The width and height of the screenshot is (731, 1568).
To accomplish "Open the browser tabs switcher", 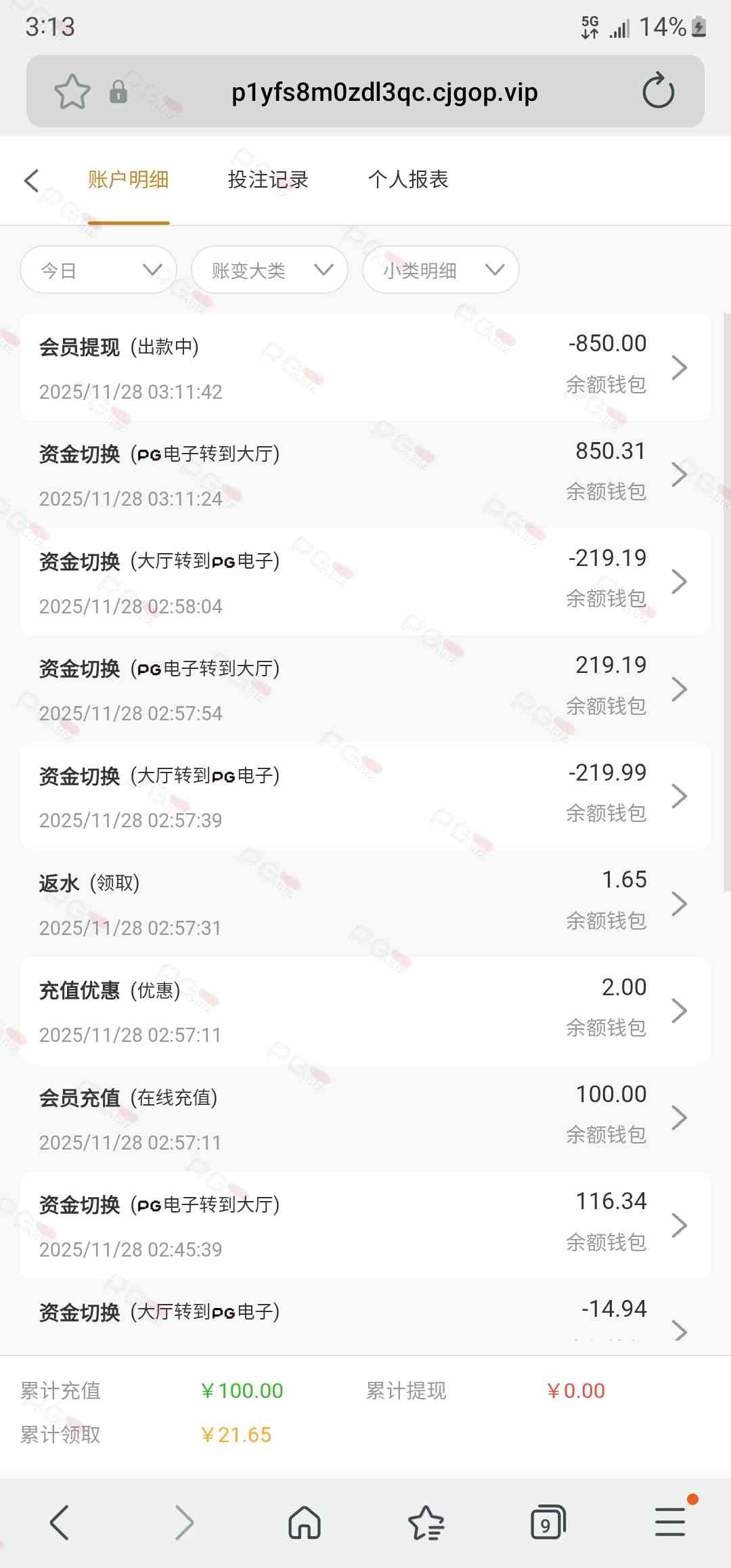I will (548, 1523).
